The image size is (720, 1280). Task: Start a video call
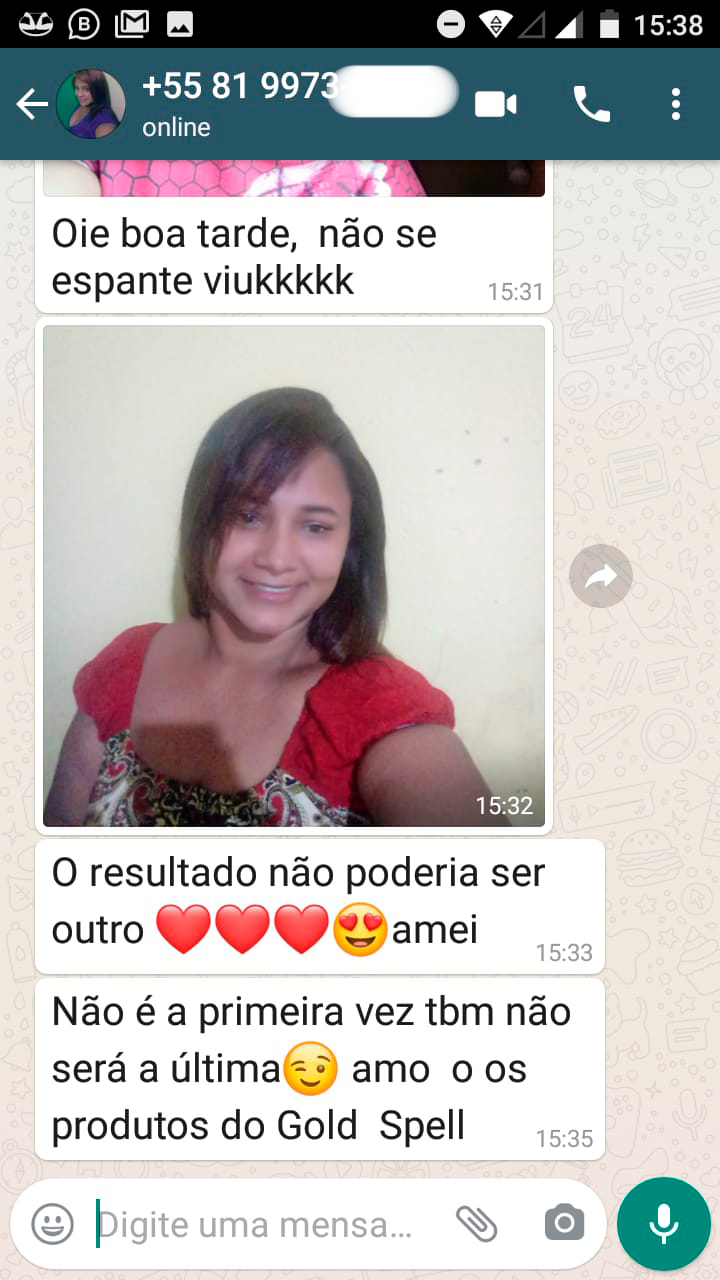tap(496, 104)
